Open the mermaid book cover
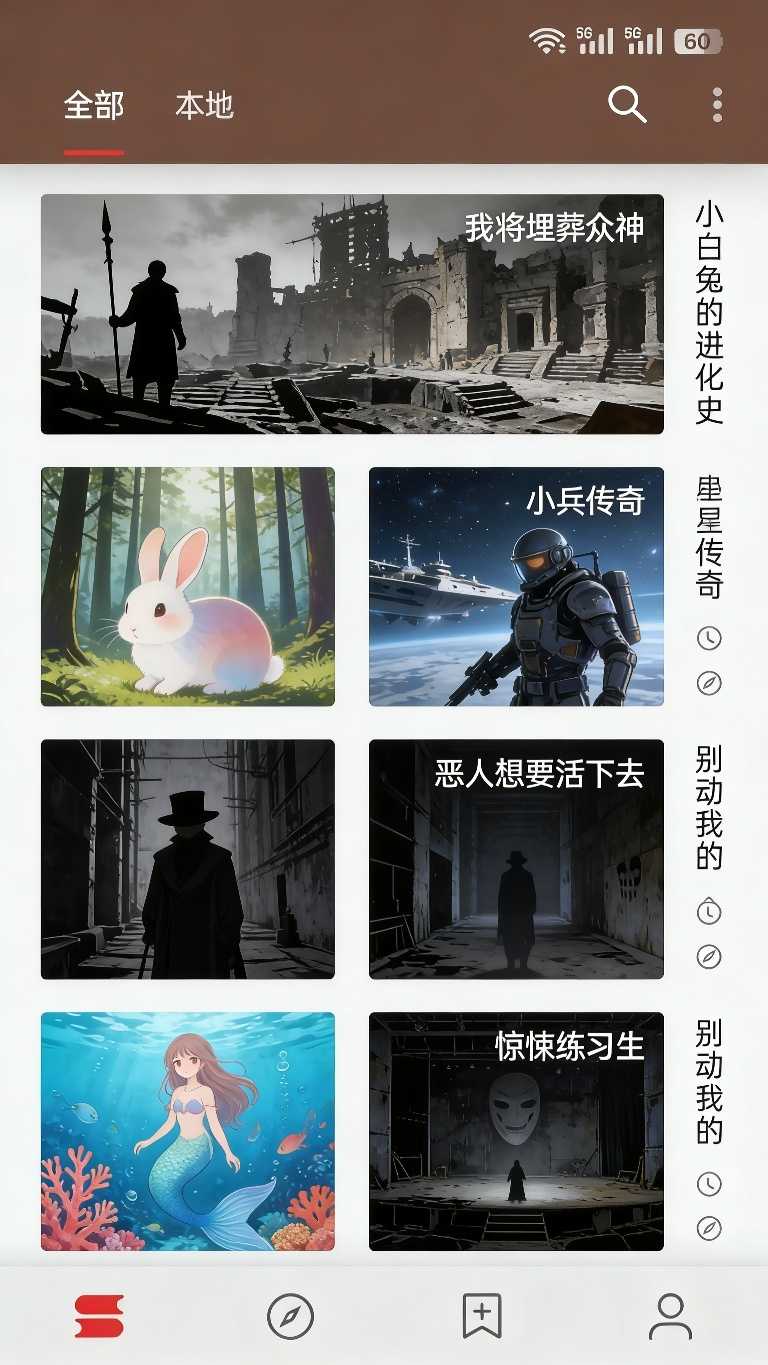 pyautogui.click(x=188, y=1131)
